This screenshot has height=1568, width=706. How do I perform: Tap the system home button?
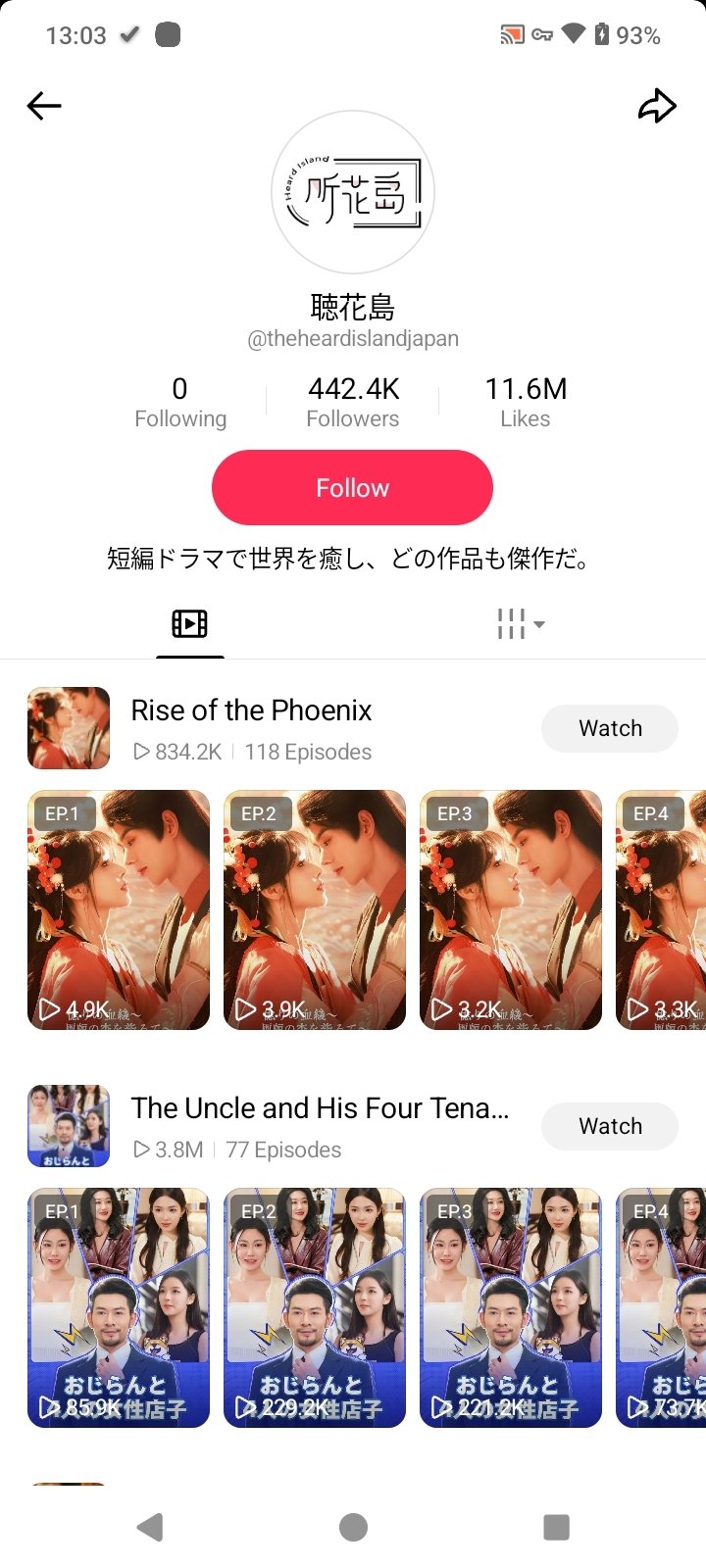353,1527
